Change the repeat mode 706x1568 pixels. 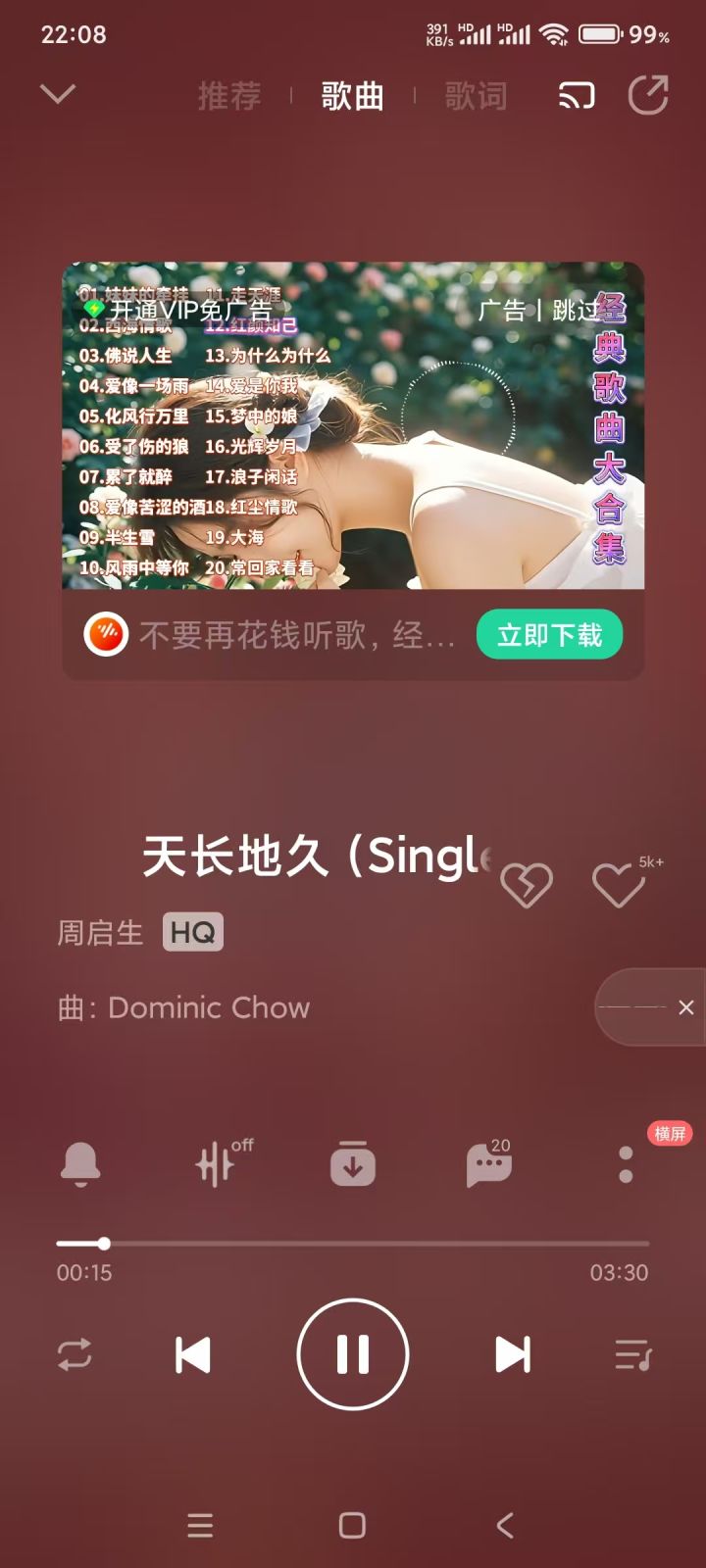click(75, 1354)
